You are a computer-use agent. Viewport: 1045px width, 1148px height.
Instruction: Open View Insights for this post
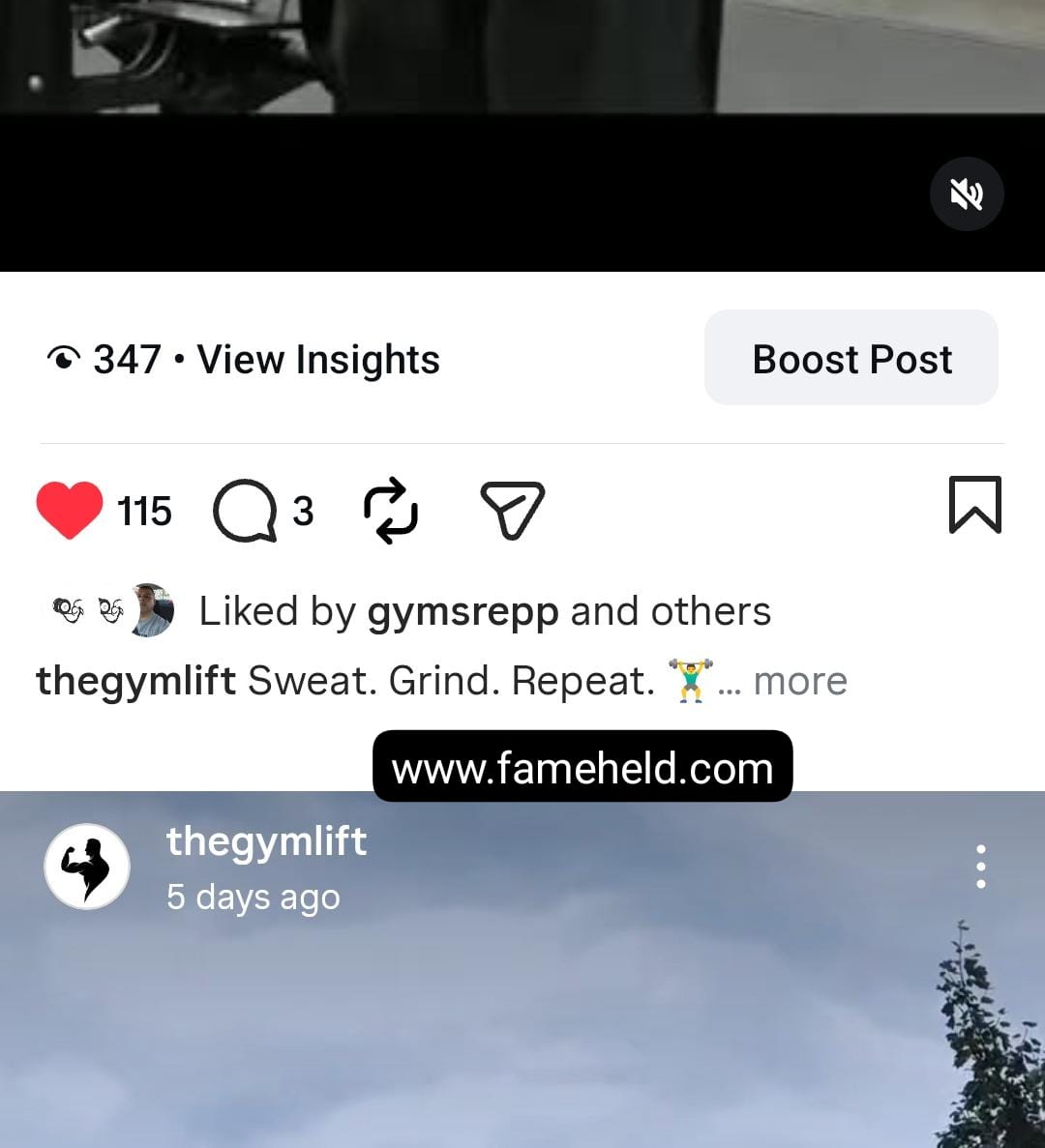tap(317, 360)
